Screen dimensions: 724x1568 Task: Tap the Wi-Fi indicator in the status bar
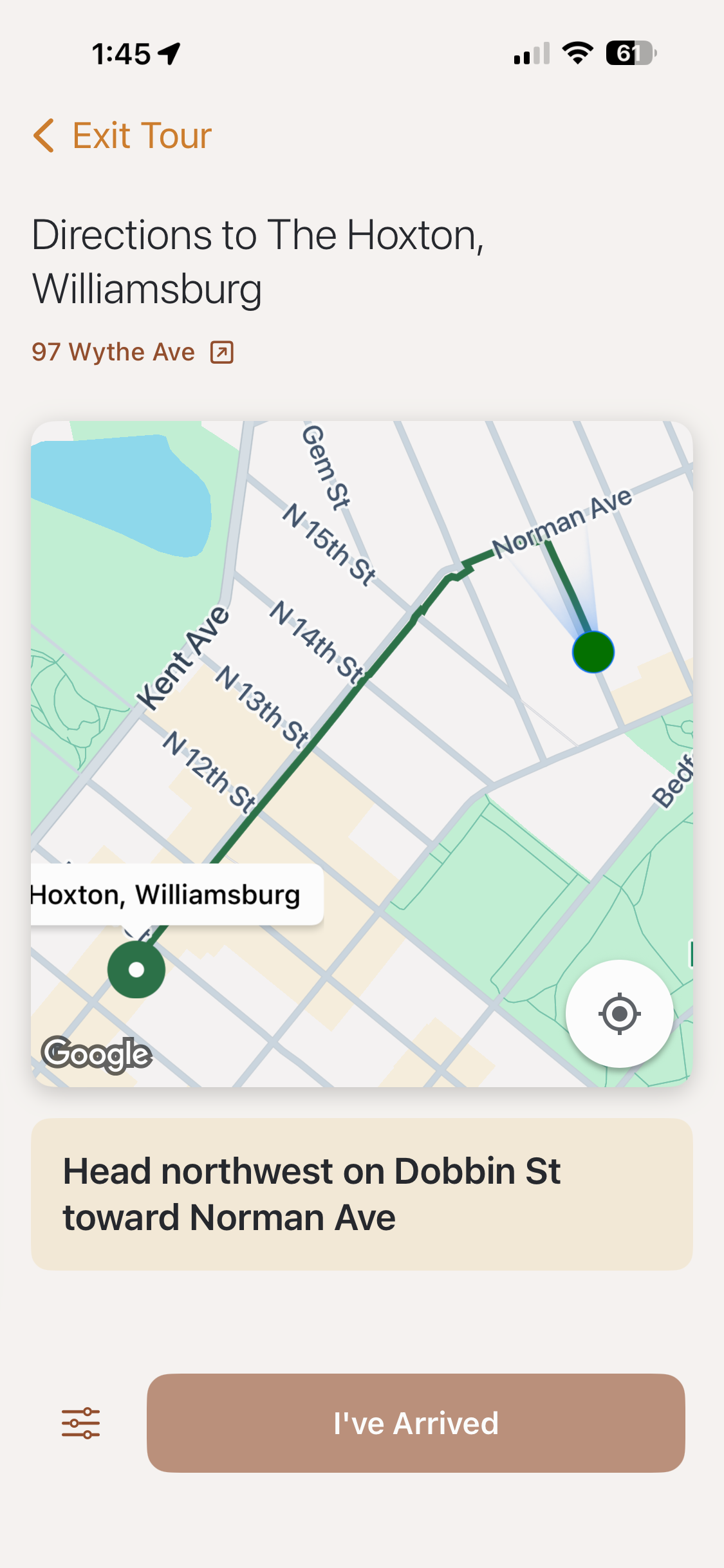click(x=577, y=54)
